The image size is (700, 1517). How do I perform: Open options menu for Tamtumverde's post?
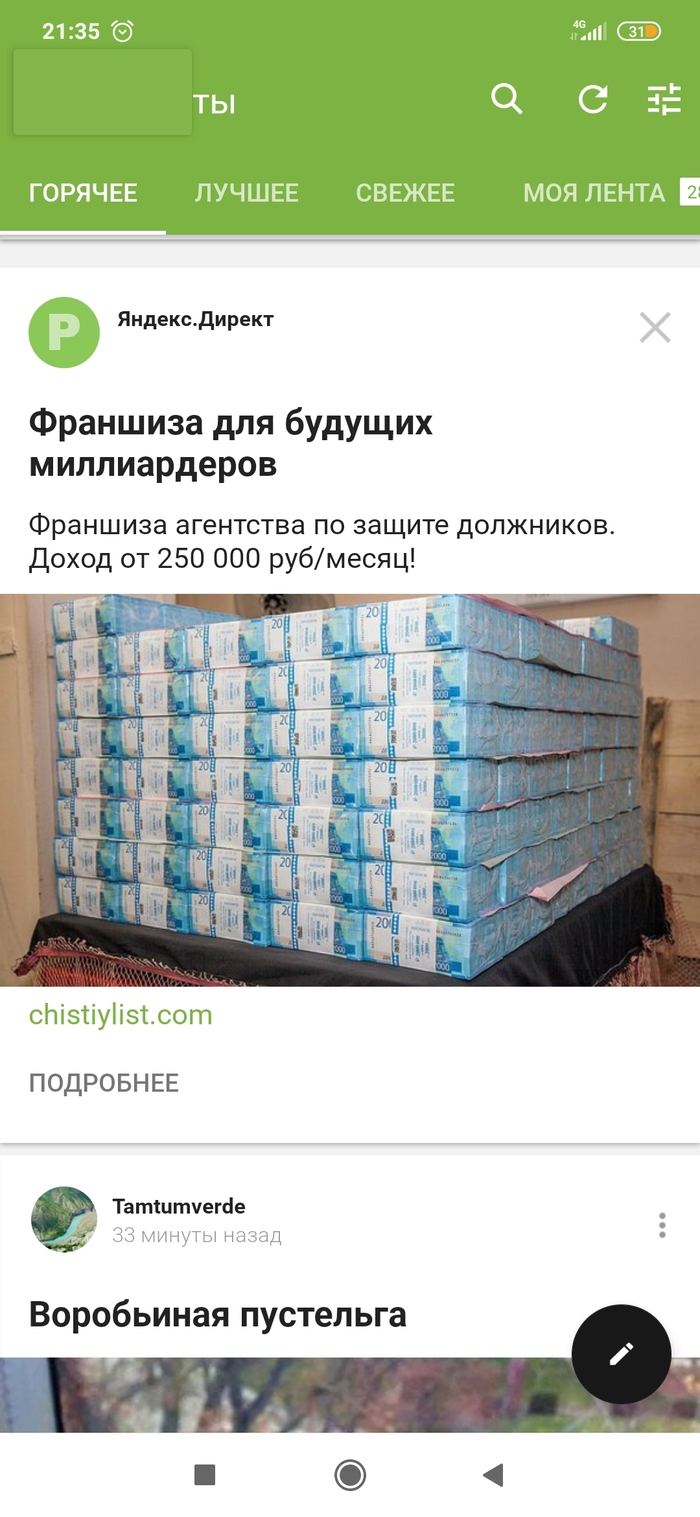[x=662, y=1225]
